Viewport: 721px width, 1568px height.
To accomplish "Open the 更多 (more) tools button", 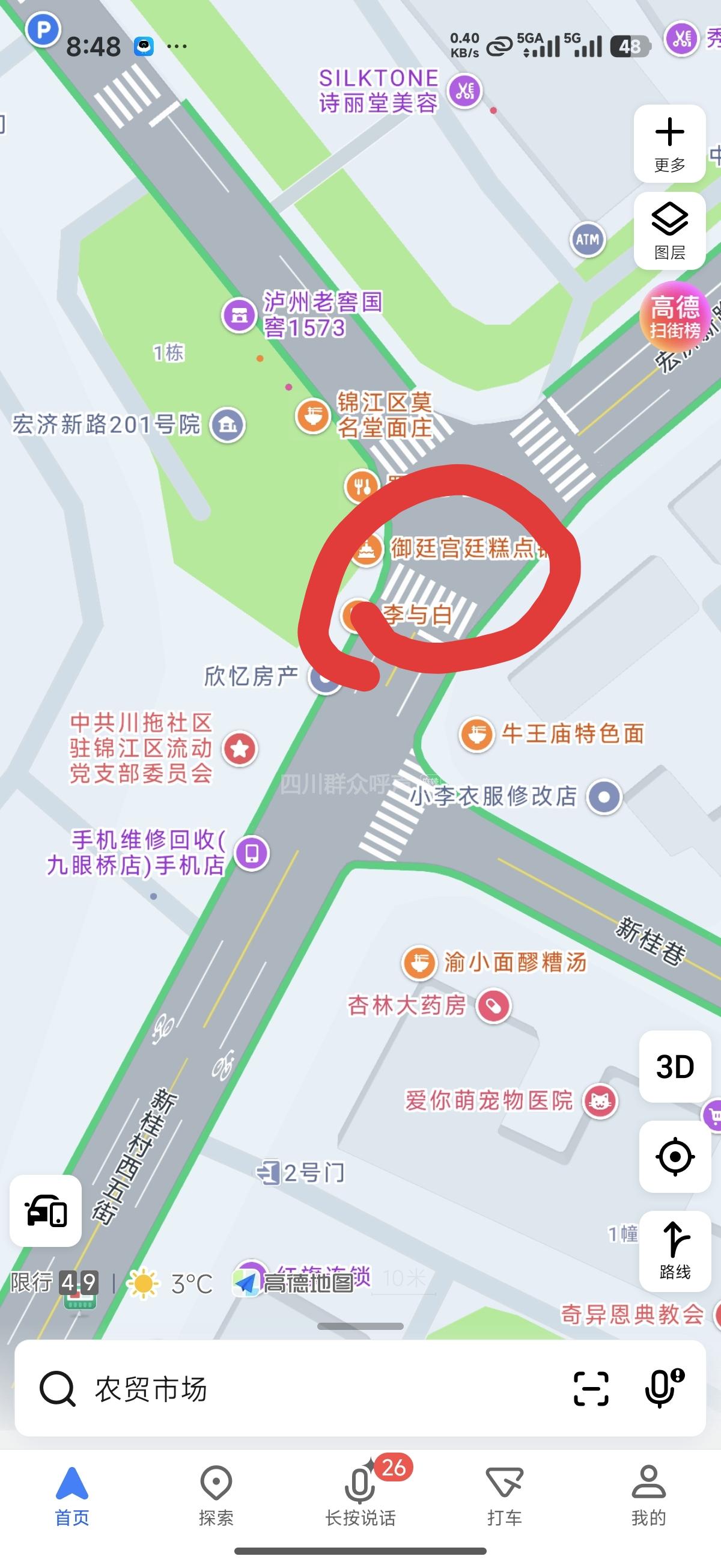I will coord(669,144).
